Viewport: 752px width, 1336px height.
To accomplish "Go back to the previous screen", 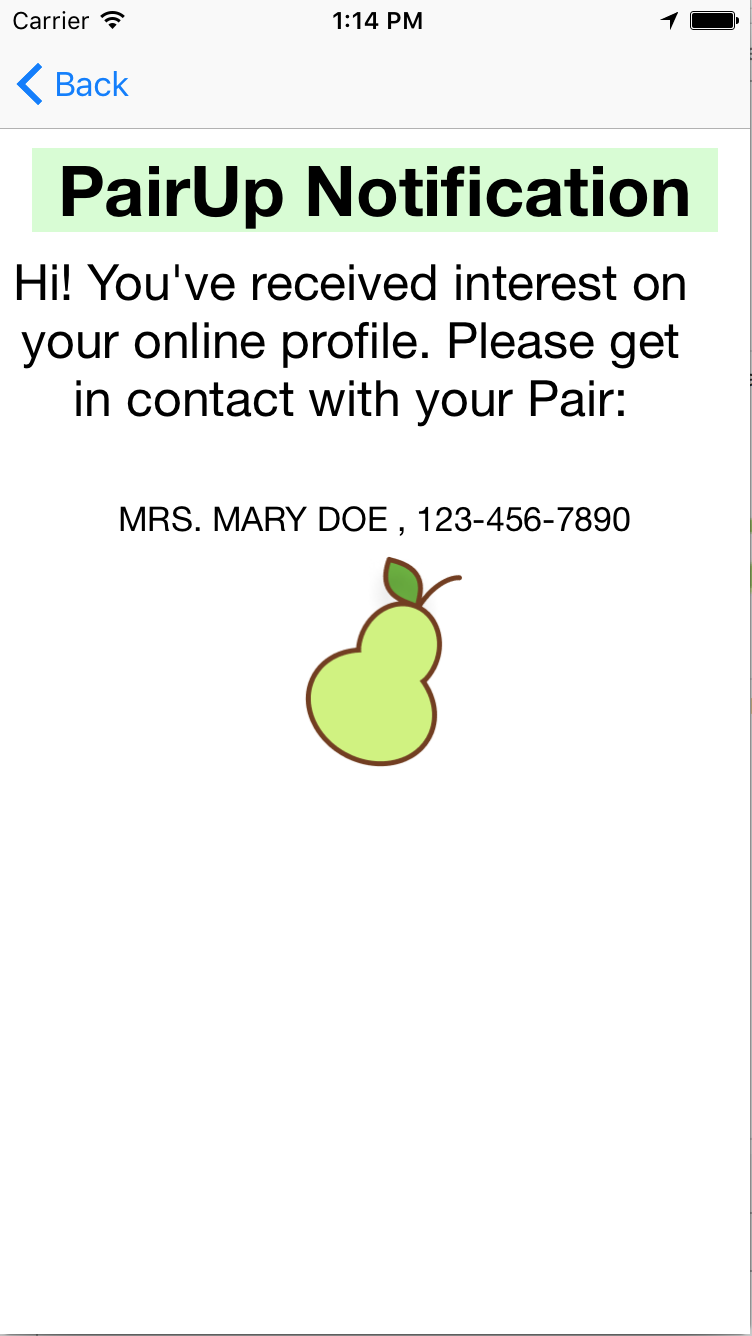I will 73,85.
